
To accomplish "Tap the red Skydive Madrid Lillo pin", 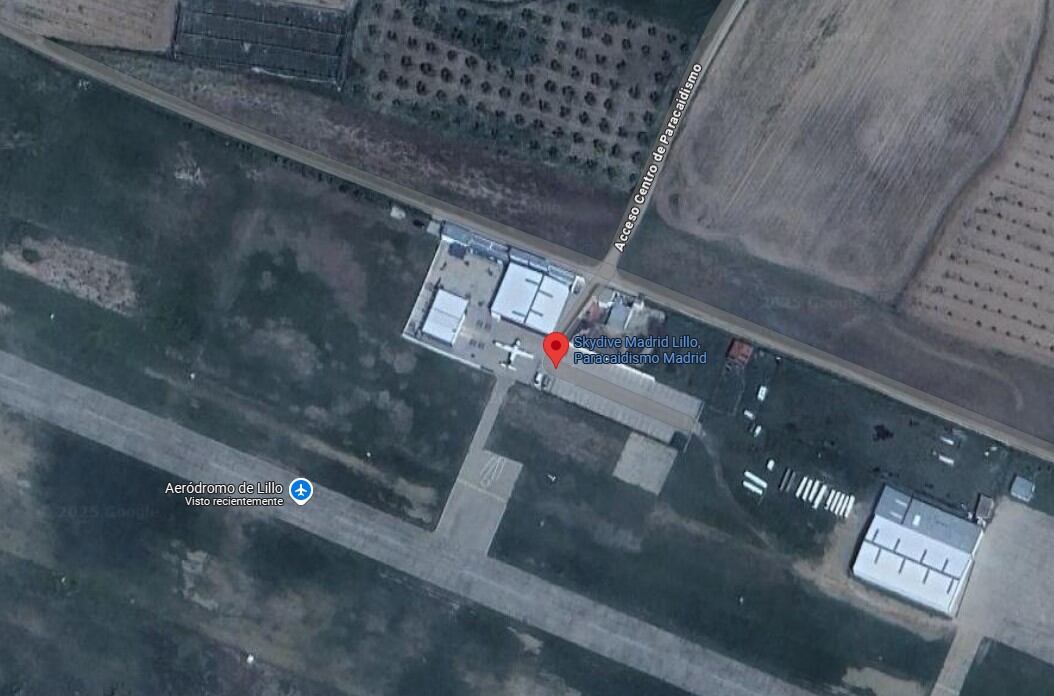I will (x=556, y=347).
